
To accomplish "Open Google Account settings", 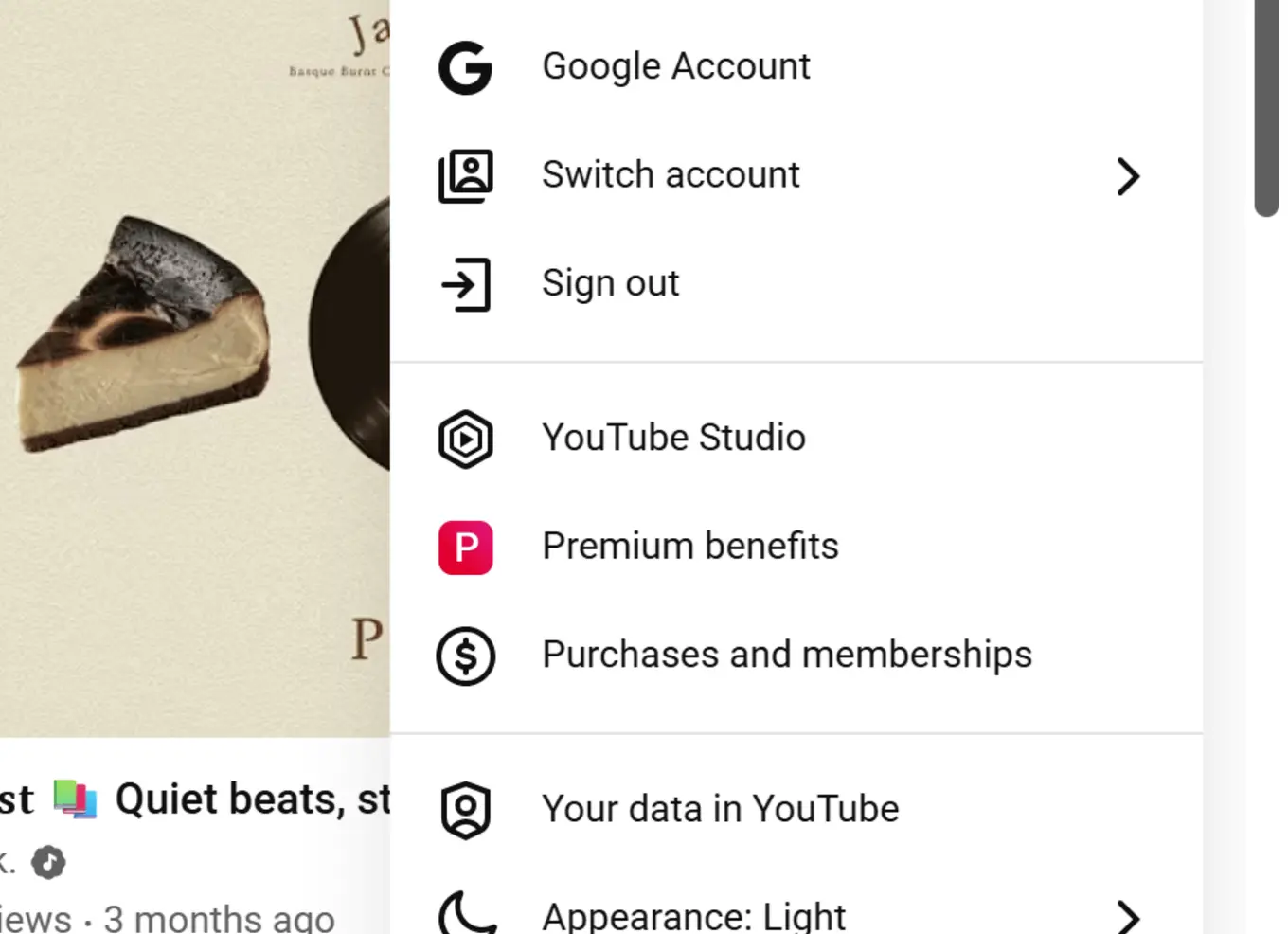I will [x=675, y=67].
